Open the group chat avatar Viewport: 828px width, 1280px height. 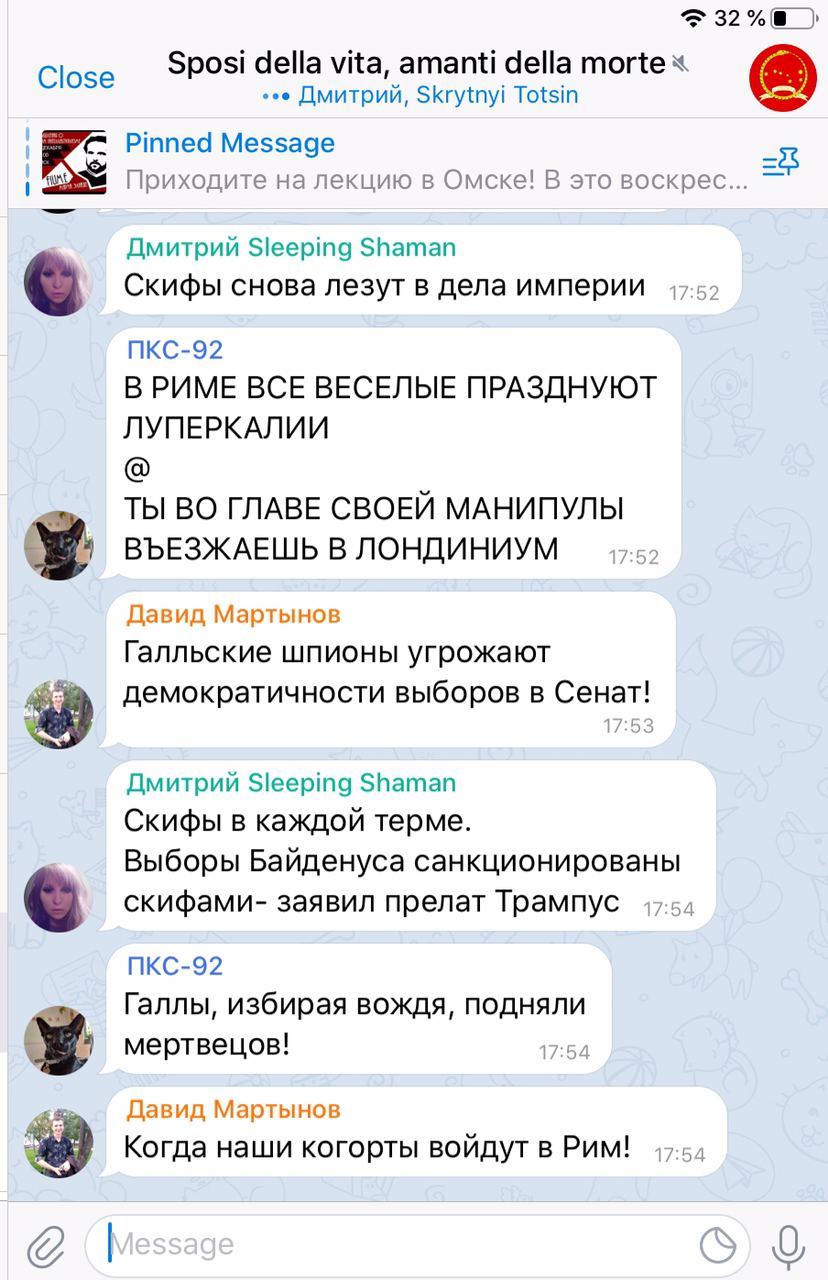pos(783,77)
